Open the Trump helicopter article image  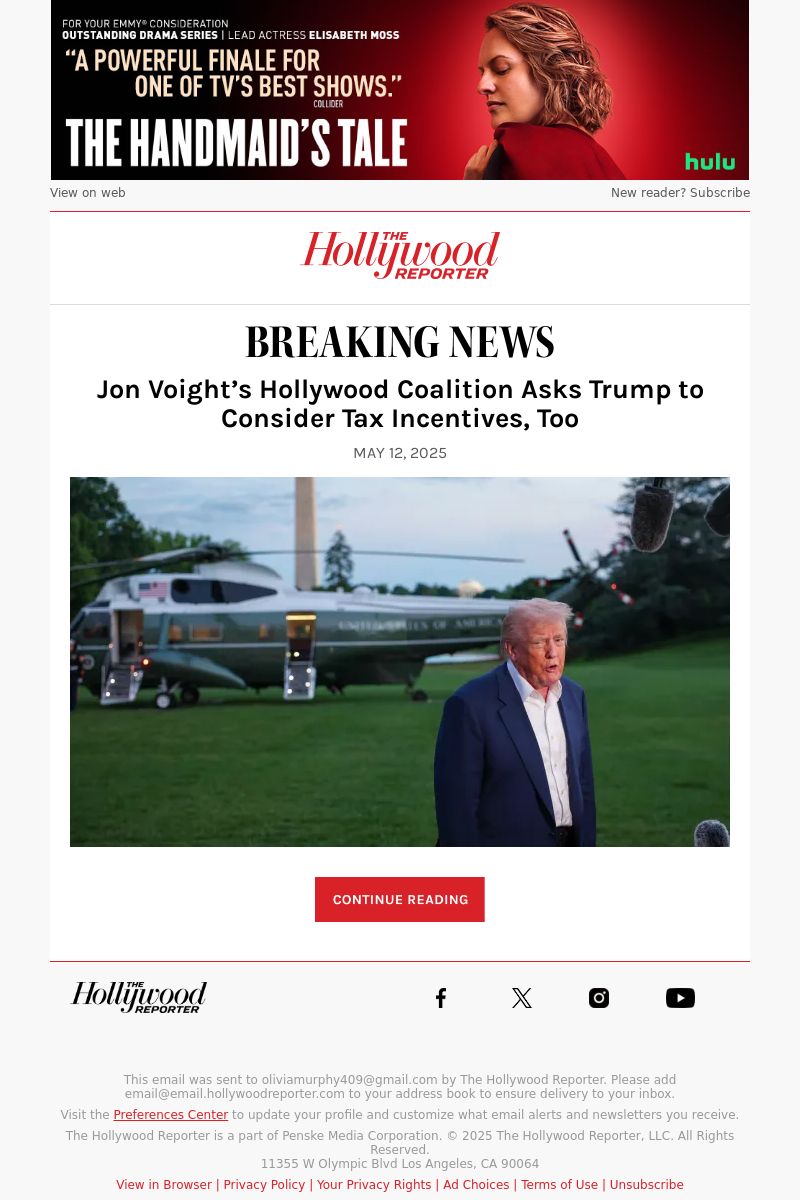click(x=400, y=662)
